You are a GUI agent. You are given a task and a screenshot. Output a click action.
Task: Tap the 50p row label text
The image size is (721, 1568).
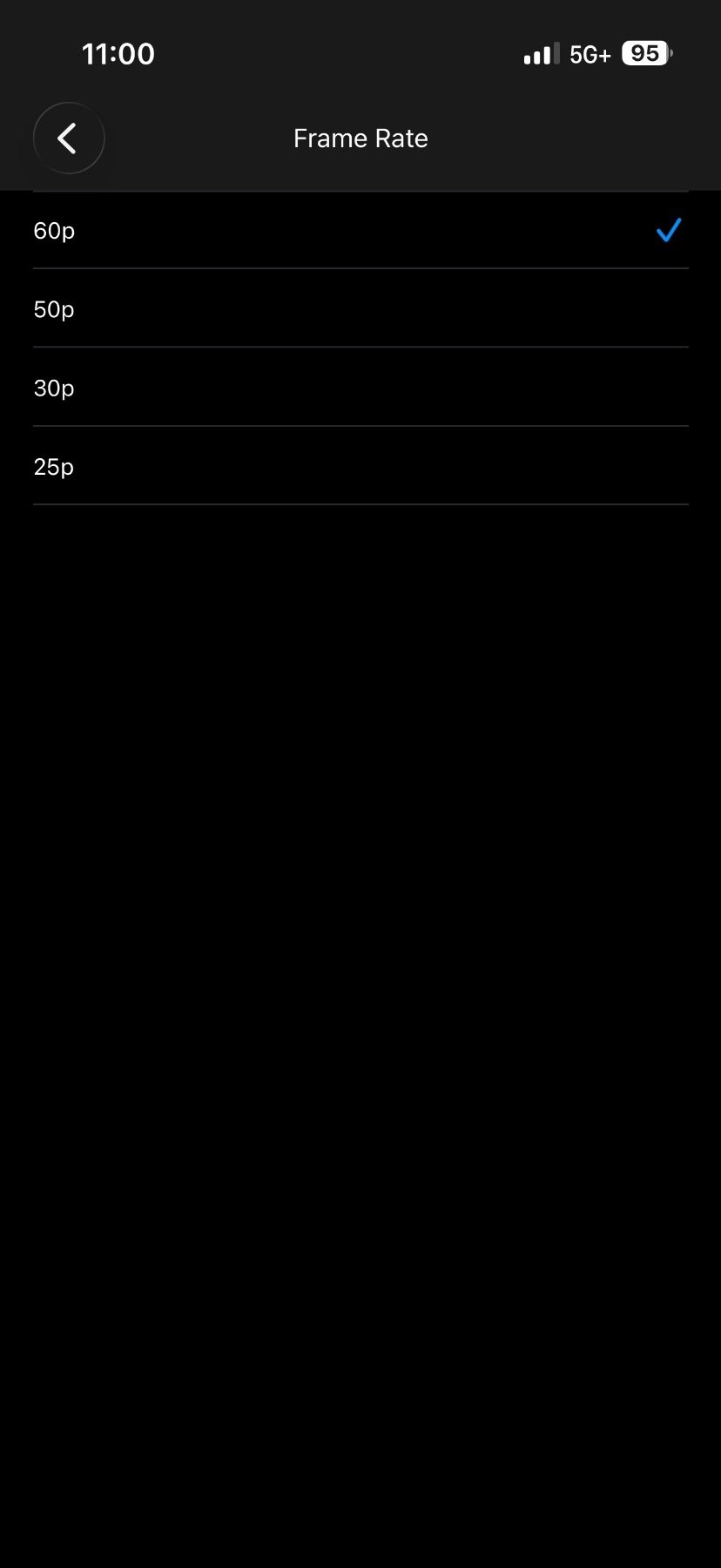click(53, 309)
